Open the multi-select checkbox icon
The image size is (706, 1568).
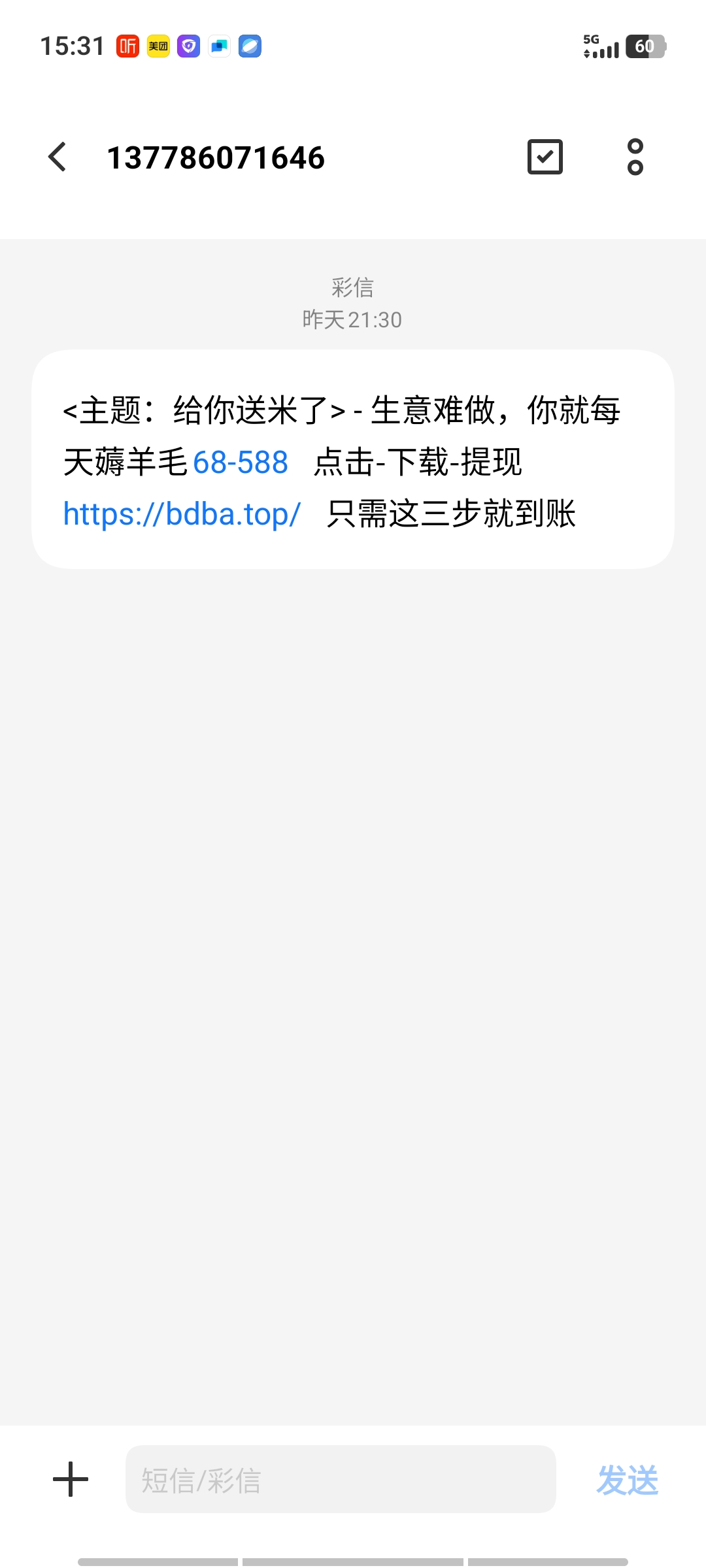(x=545, y=157)
